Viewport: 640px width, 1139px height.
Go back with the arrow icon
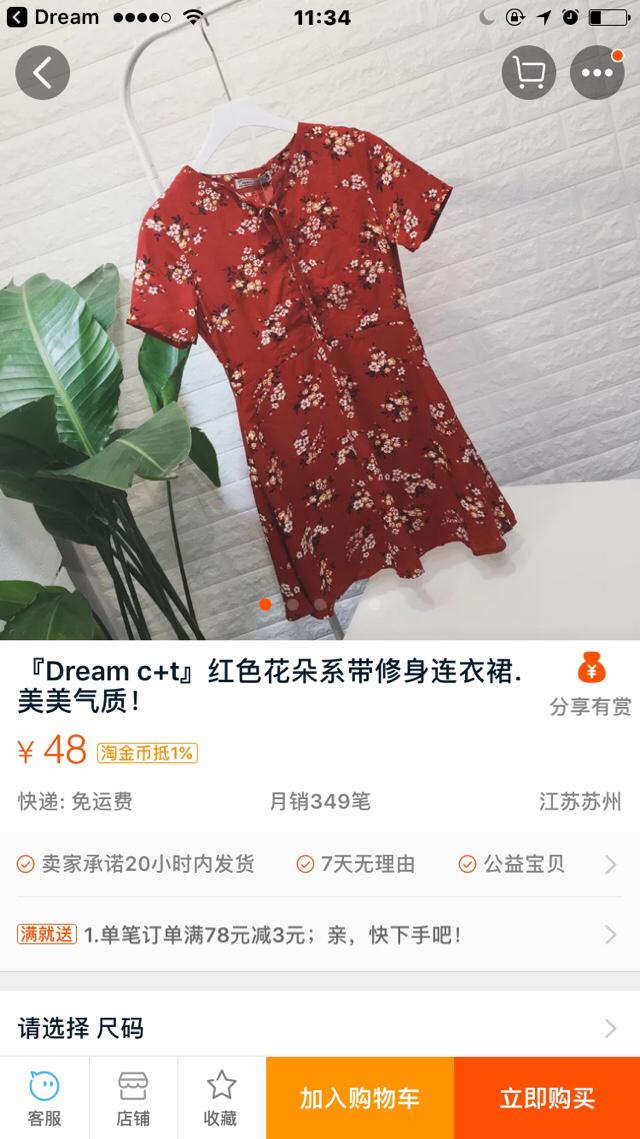point(42,73)
